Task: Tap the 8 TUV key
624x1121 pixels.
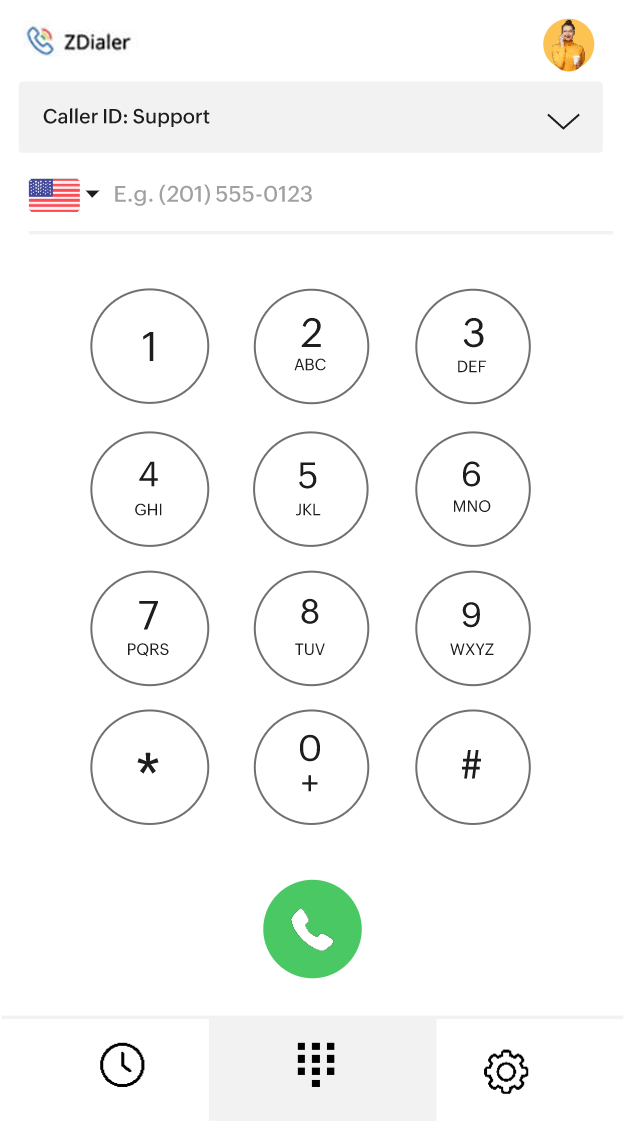Action: coord(311,628)
